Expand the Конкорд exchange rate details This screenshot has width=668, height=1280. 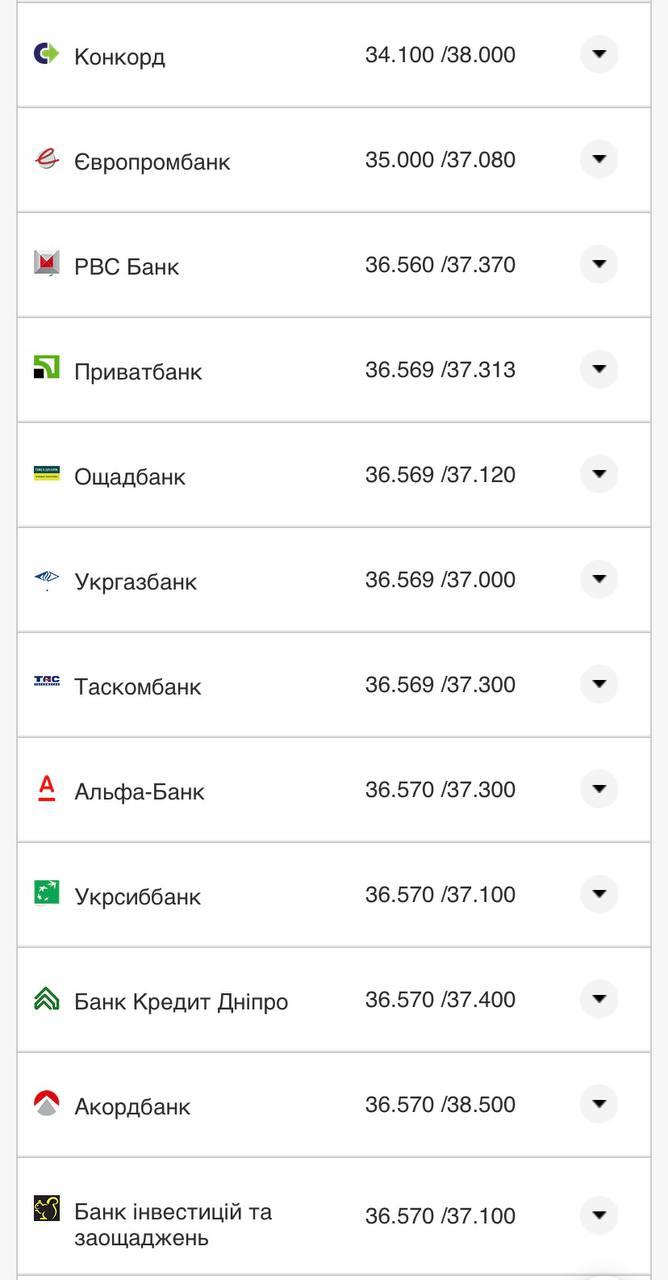[599, 55]
